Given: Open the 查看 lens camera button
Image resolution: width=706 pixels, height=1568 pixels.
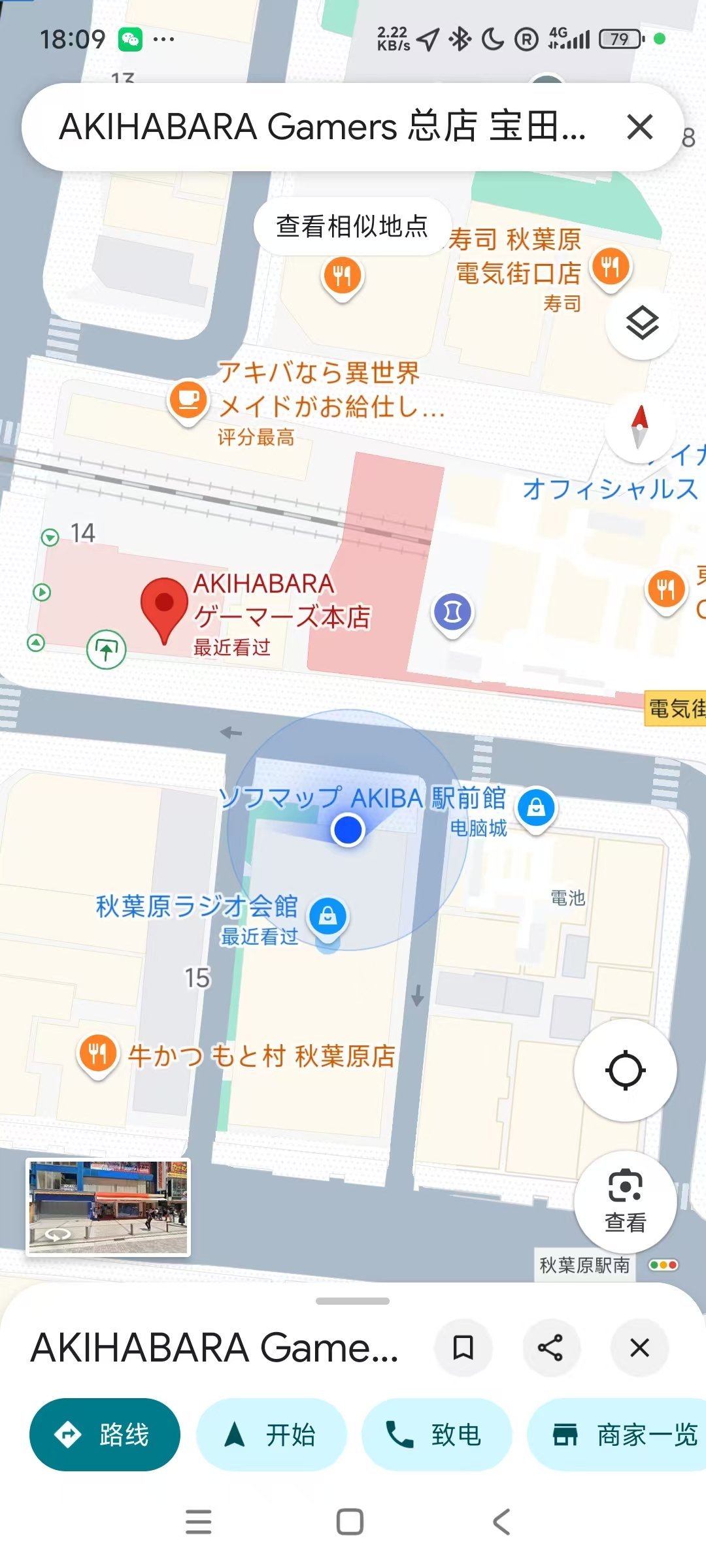Looking at the screenshot, I should [x=626, y=1201].
